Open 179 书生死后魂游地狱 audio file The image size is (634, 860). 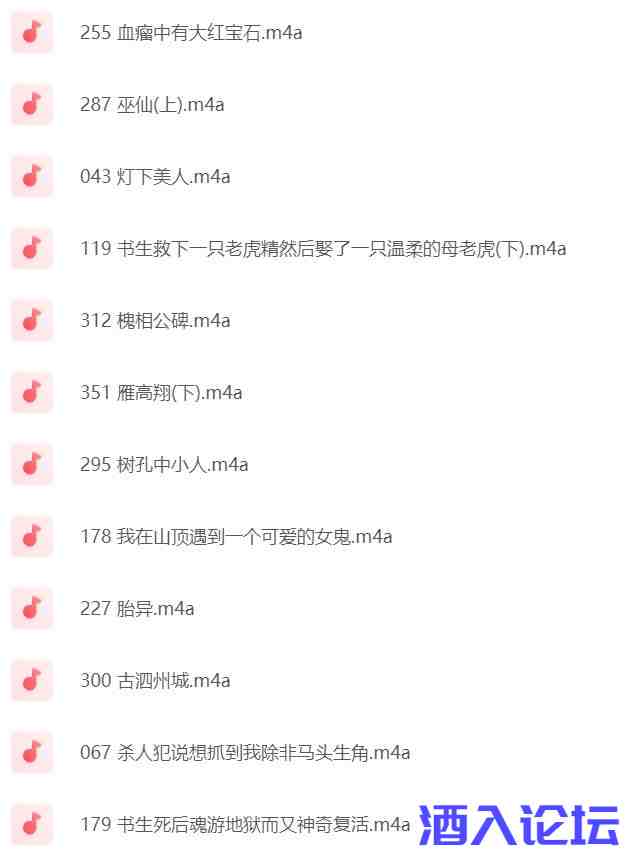coord(245,825)
